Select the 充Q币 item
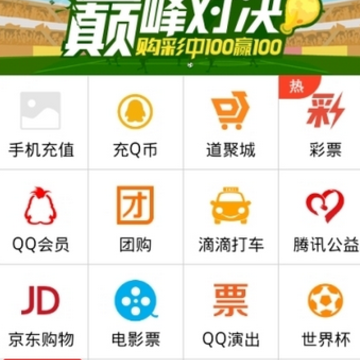This screenshot has height=360, width=360. (136, 123)
